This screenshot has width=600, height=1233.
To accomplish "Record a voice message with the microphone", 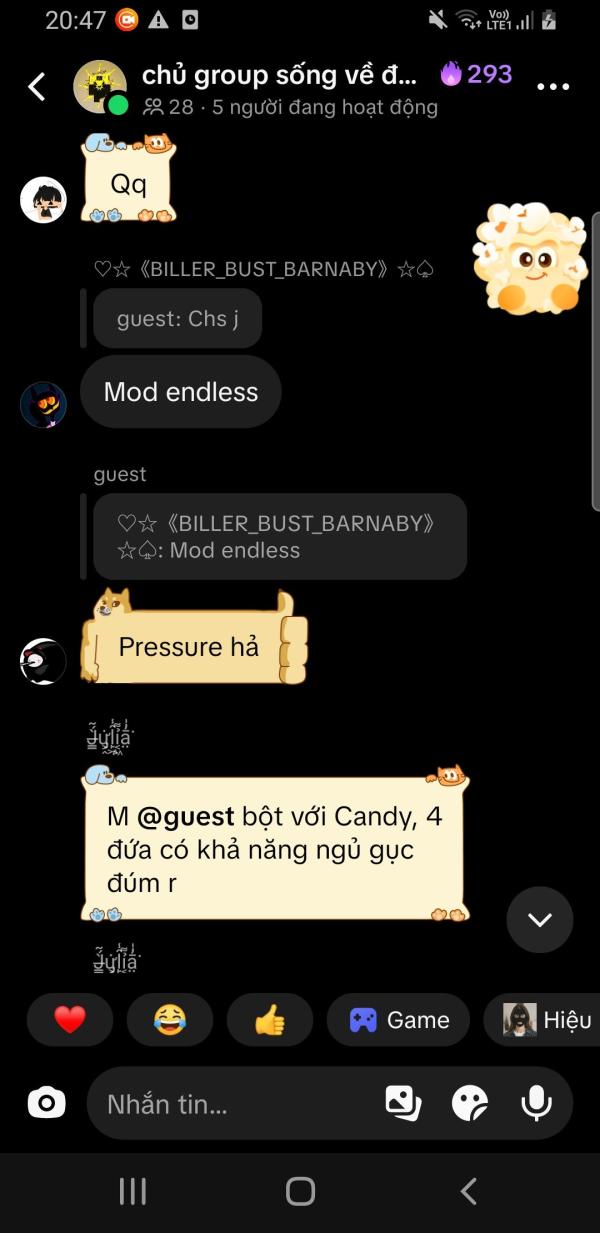I will point(537,1103).
